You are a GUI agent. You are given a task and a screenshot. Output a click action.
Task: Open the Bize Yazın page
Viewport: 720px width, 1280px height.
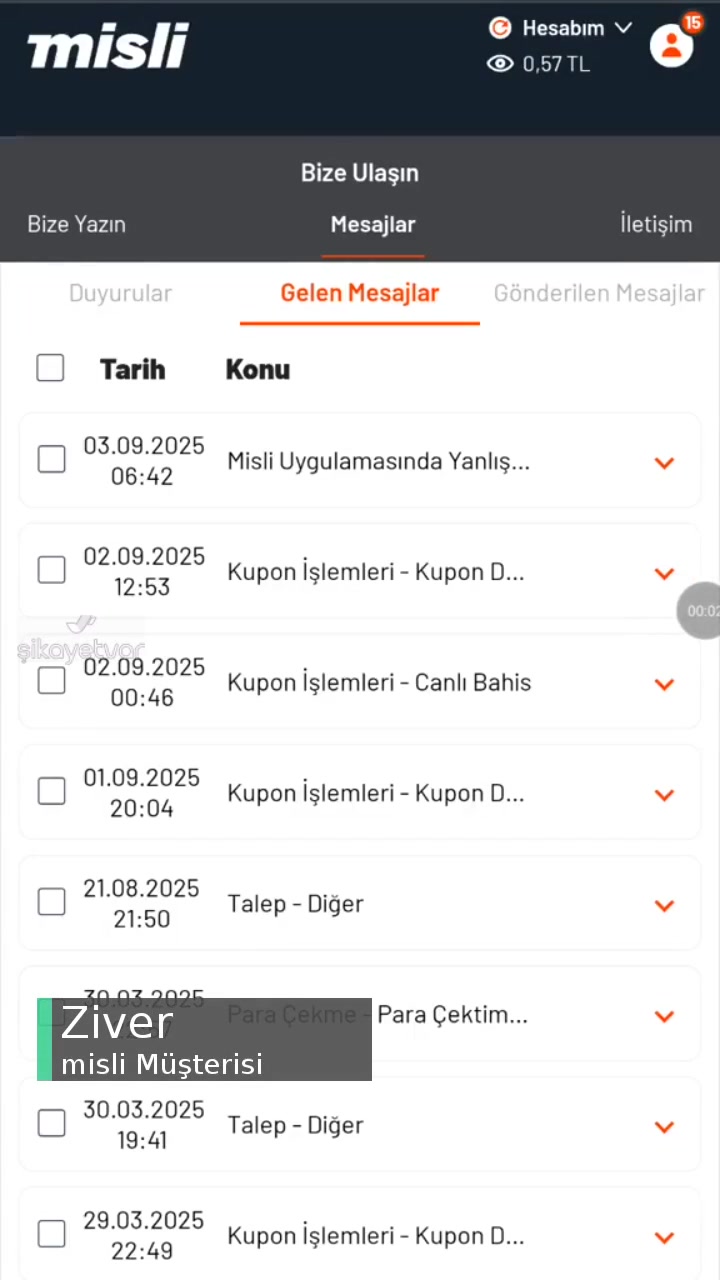coord(76,224)
